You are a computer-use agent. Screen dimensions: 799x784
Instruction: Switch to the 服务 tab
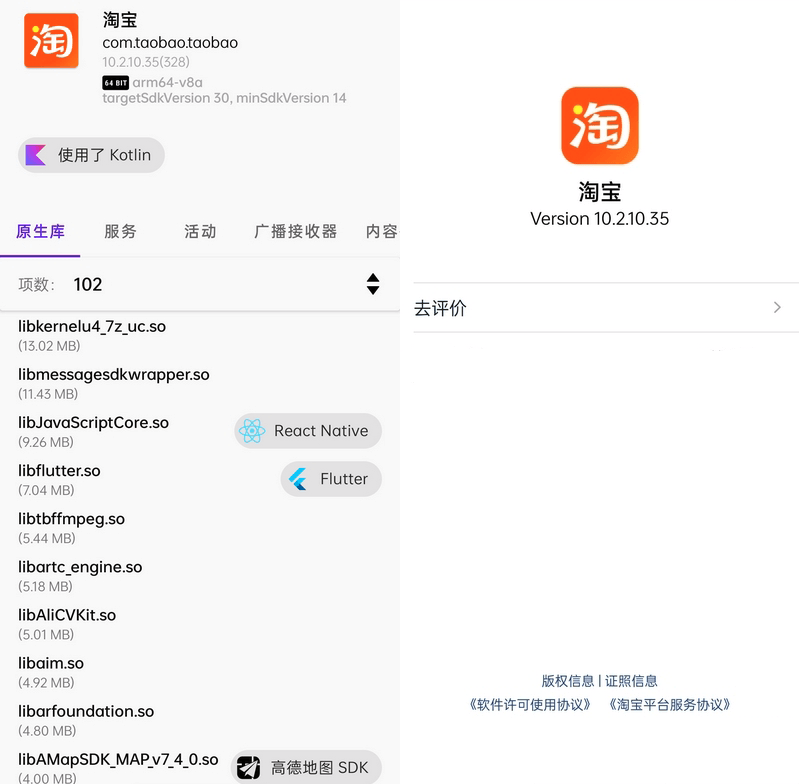pyautogui.click(x=120, y=231)
